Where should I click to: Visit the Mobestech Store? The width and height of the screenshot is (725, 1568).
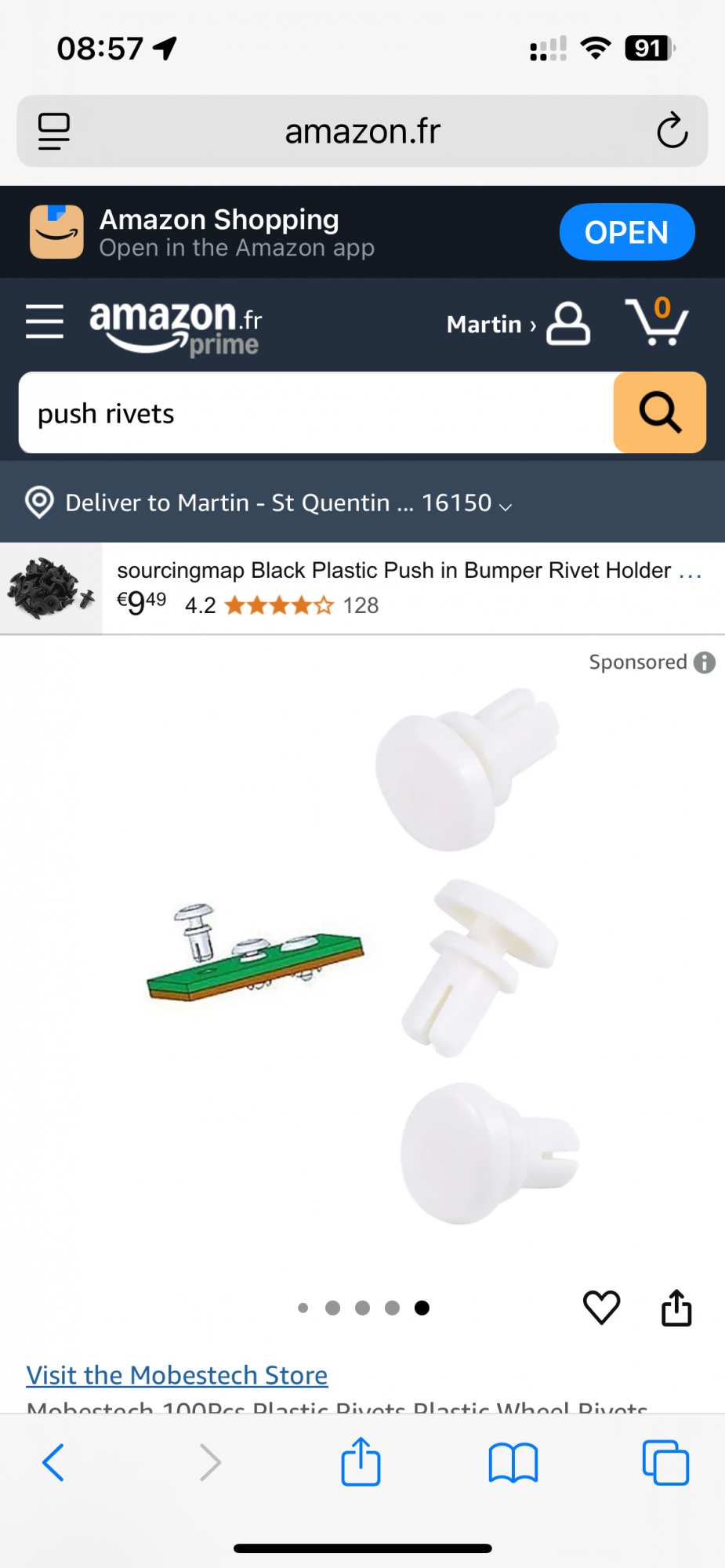click(x=177, y=1375)
